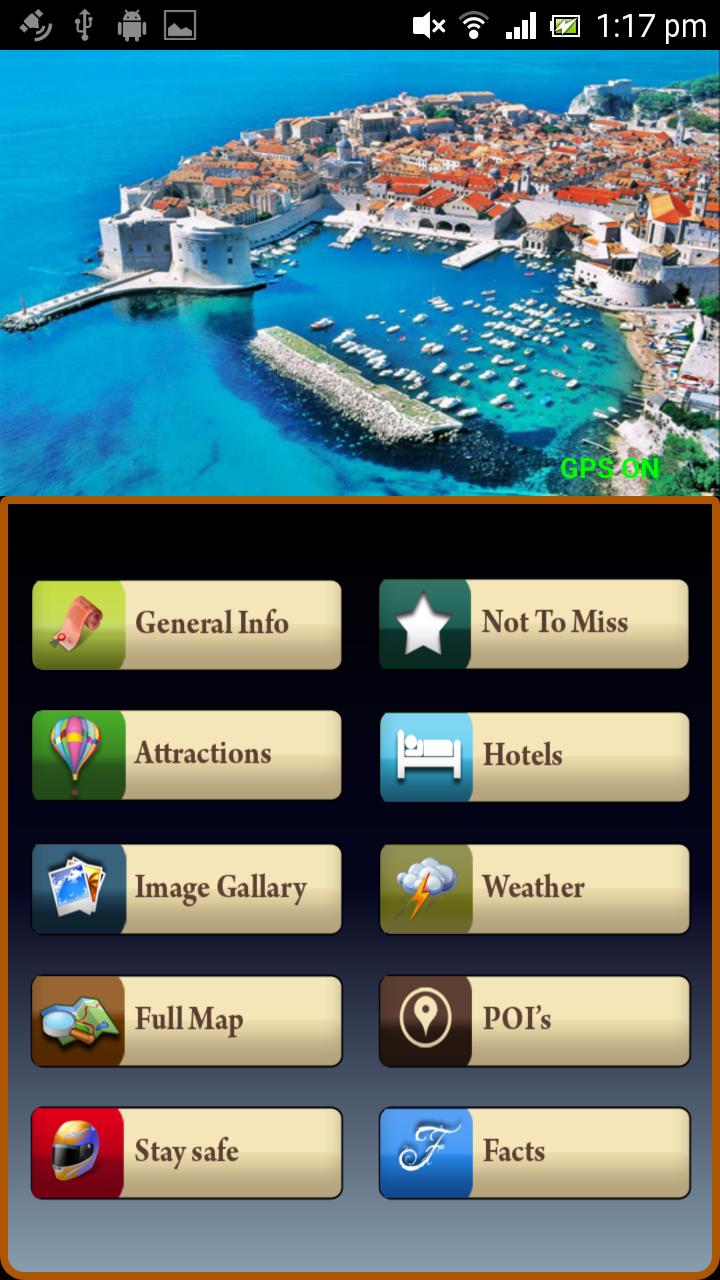View the Image Gallary
The height and width of the screenshot is (1280, 720).
click(x=187, y=889)
